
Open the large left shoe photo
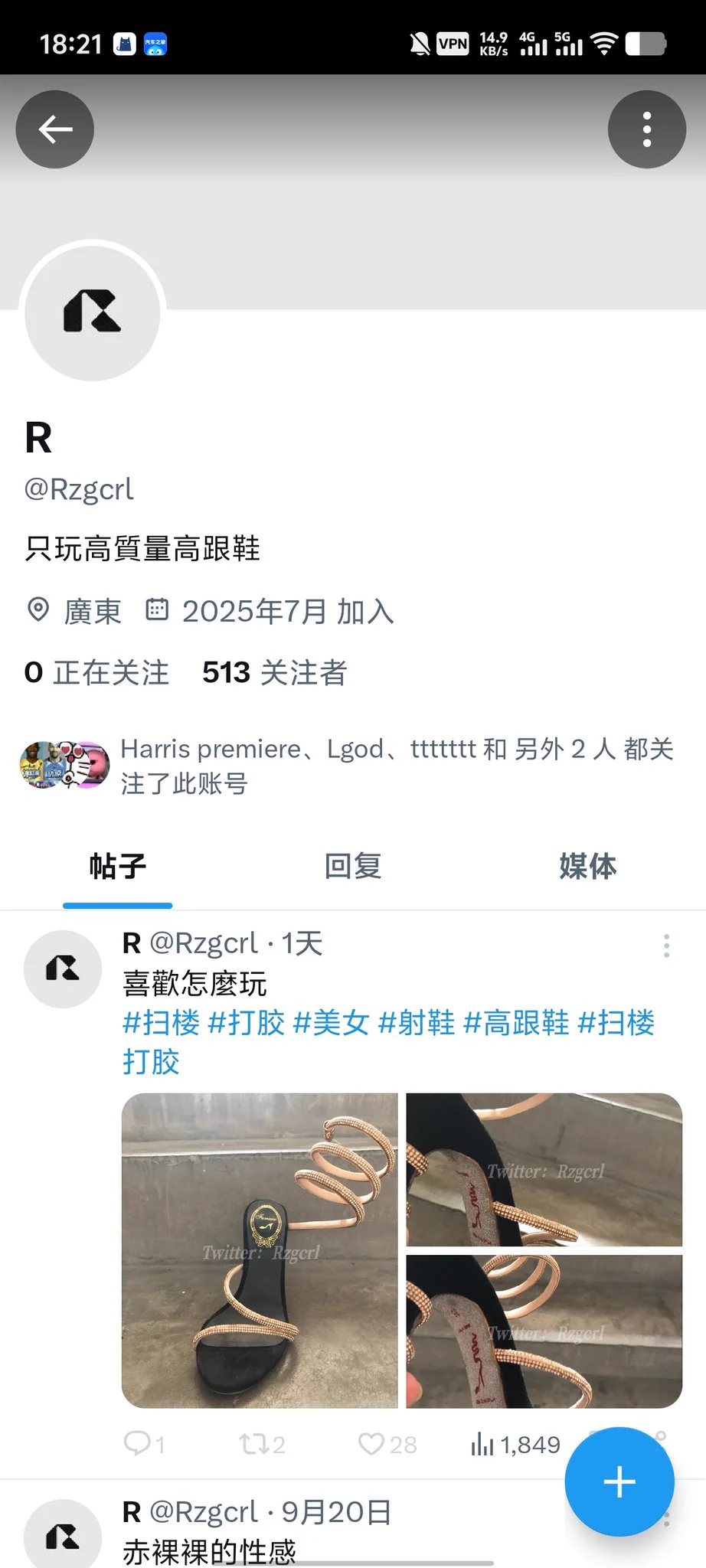[x=260, y=1250]
